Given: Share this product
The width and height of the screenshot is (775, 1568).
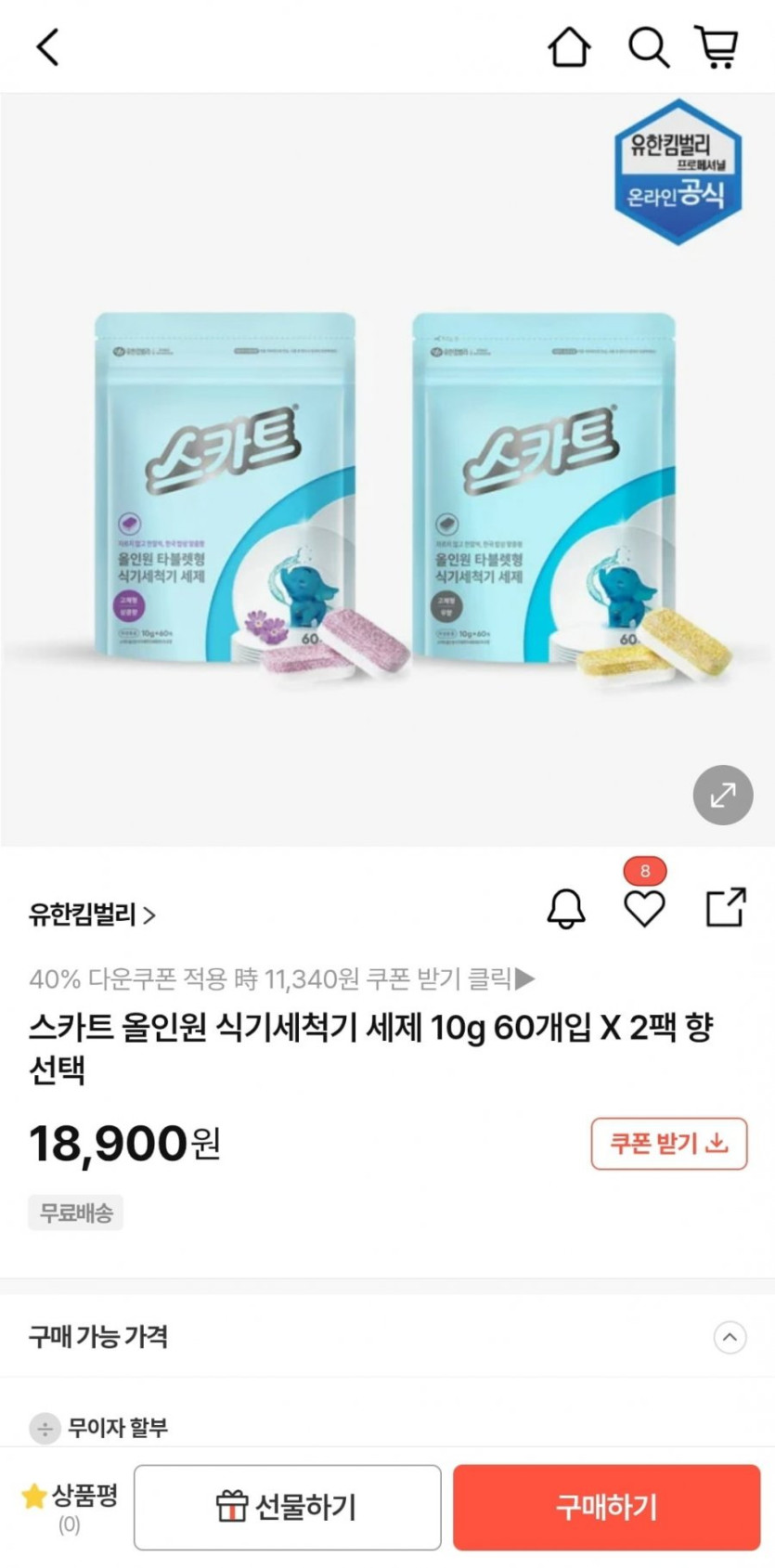Looking at the screenshot, I should (x=726, y=908).
